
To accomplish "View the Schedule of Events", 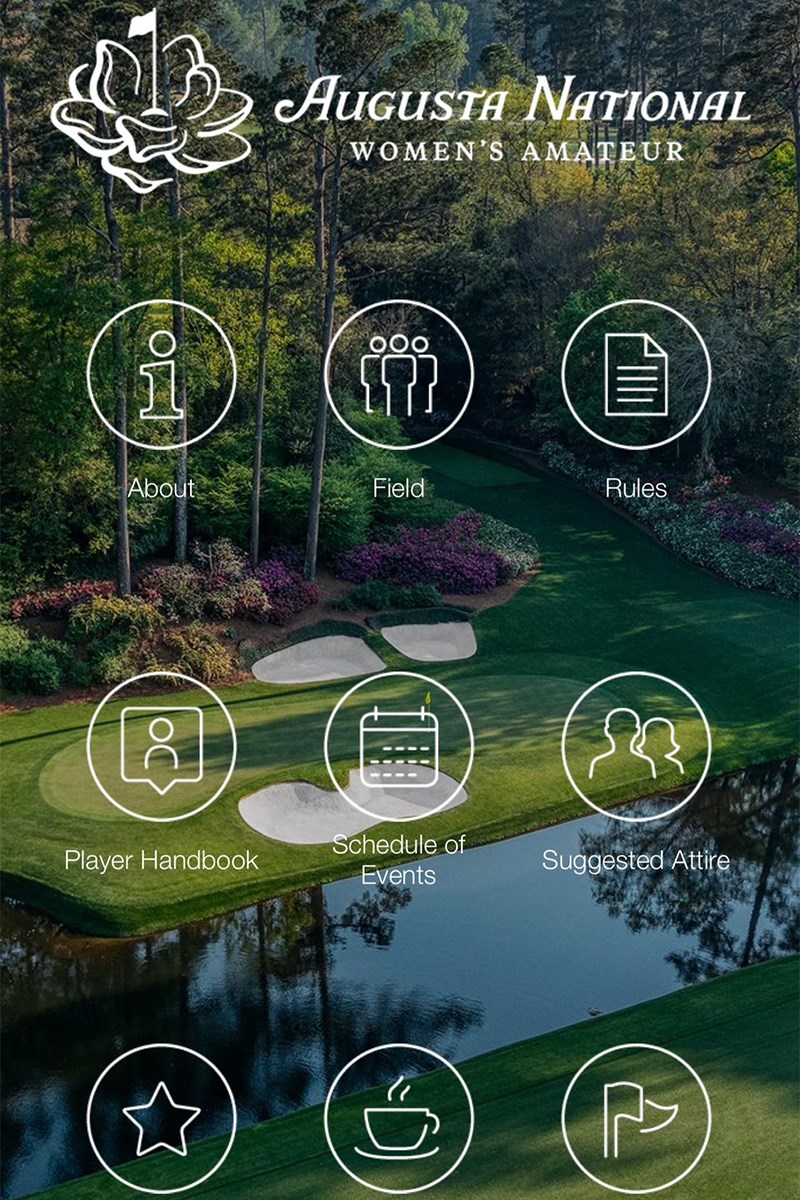I will (x=399, y=746).
